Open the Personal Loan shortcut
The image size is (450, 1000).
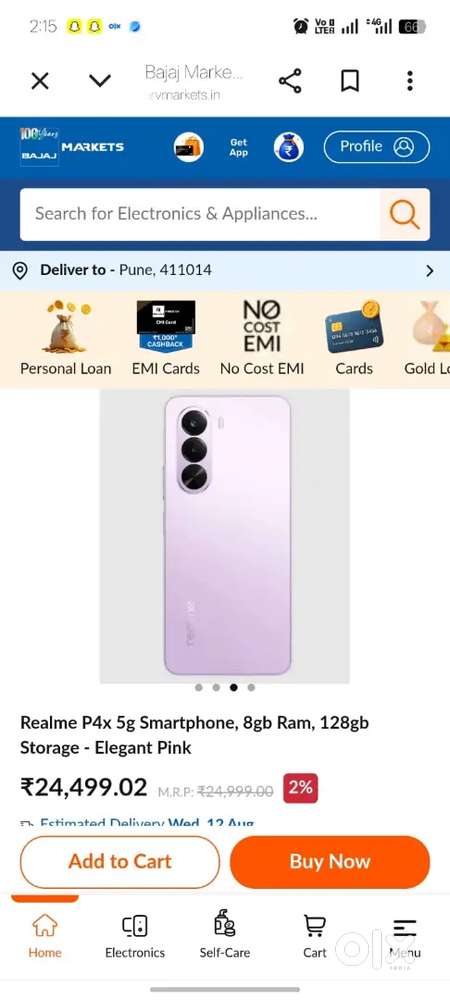coord(66,339)
